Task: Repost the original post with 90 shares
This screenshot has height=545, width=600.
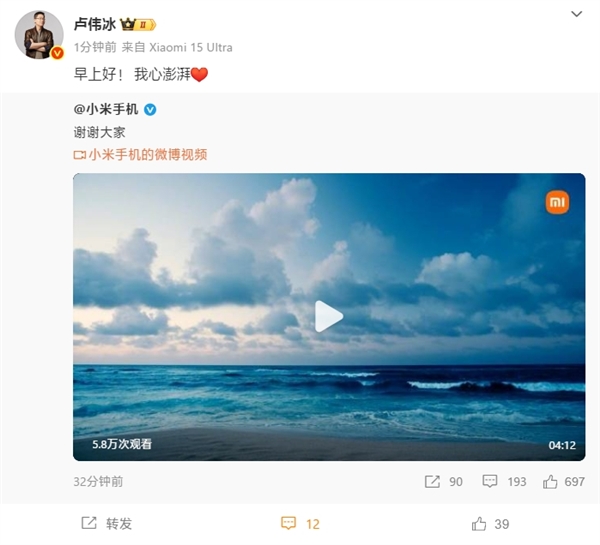Action: coord(443,481)
